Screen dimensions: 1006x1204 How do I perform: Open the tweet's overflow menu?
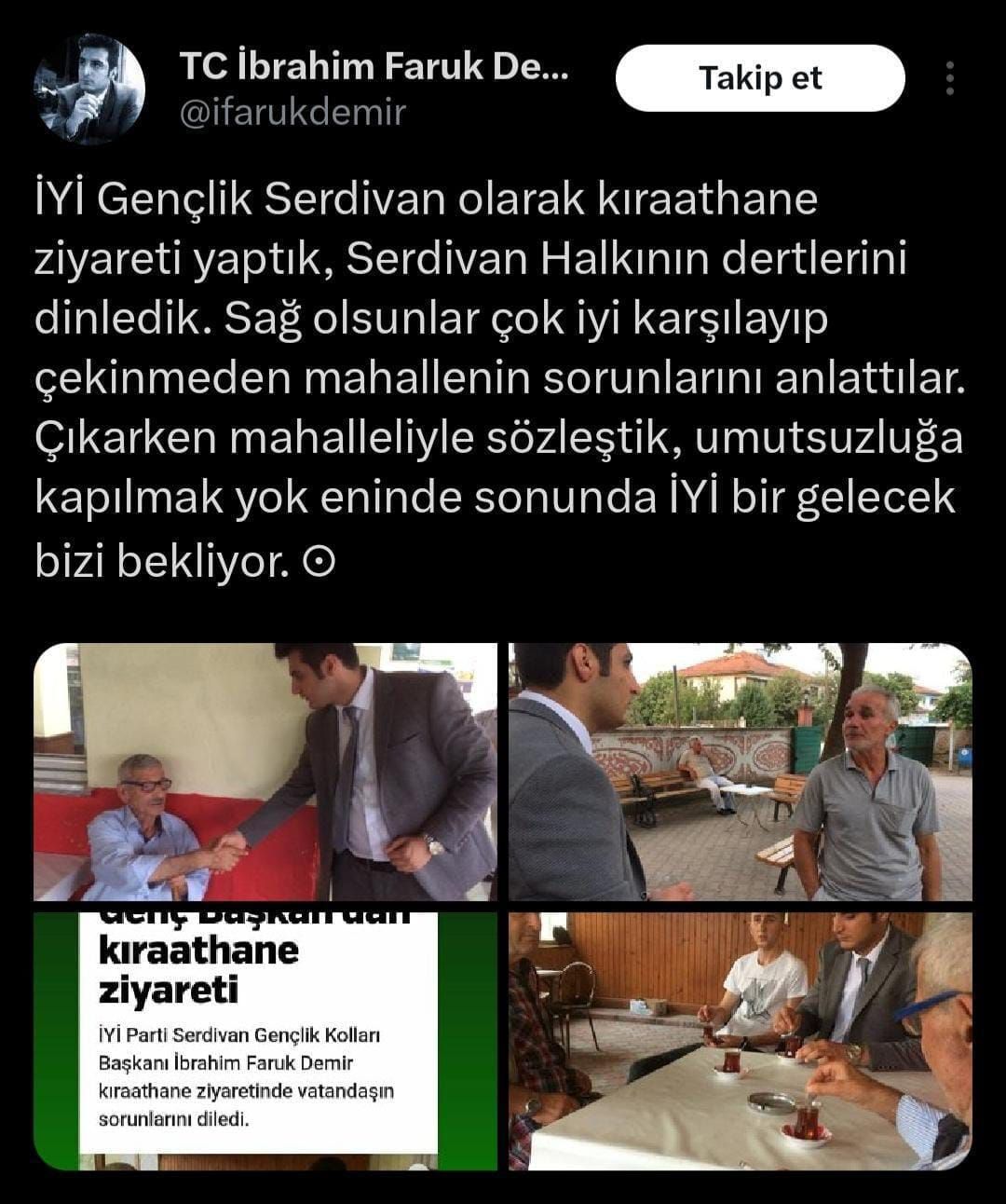click(949, 79)
